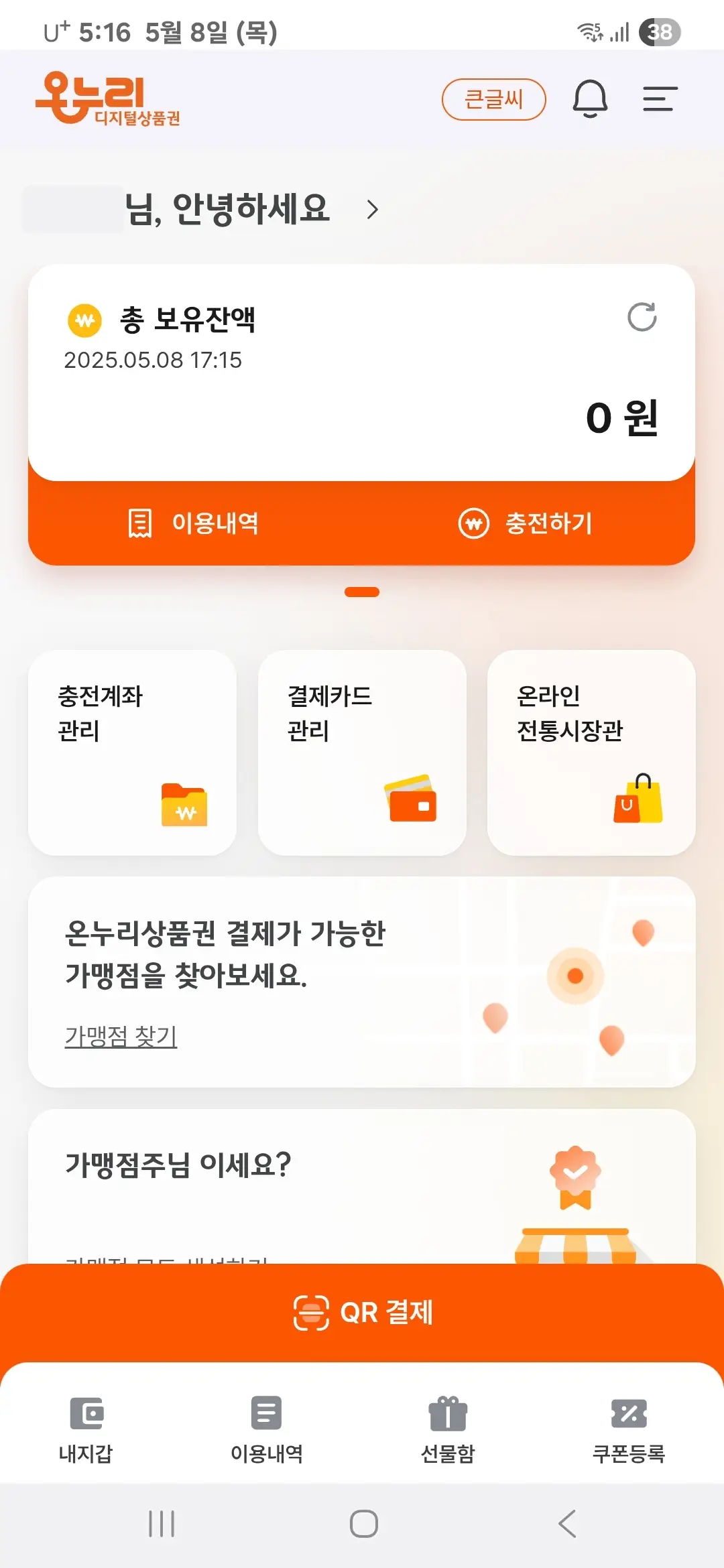This screenshot has height=1568, width=724.
Task: Open 가맹점 찾기 link
Action: click(x=121, y=1035)
